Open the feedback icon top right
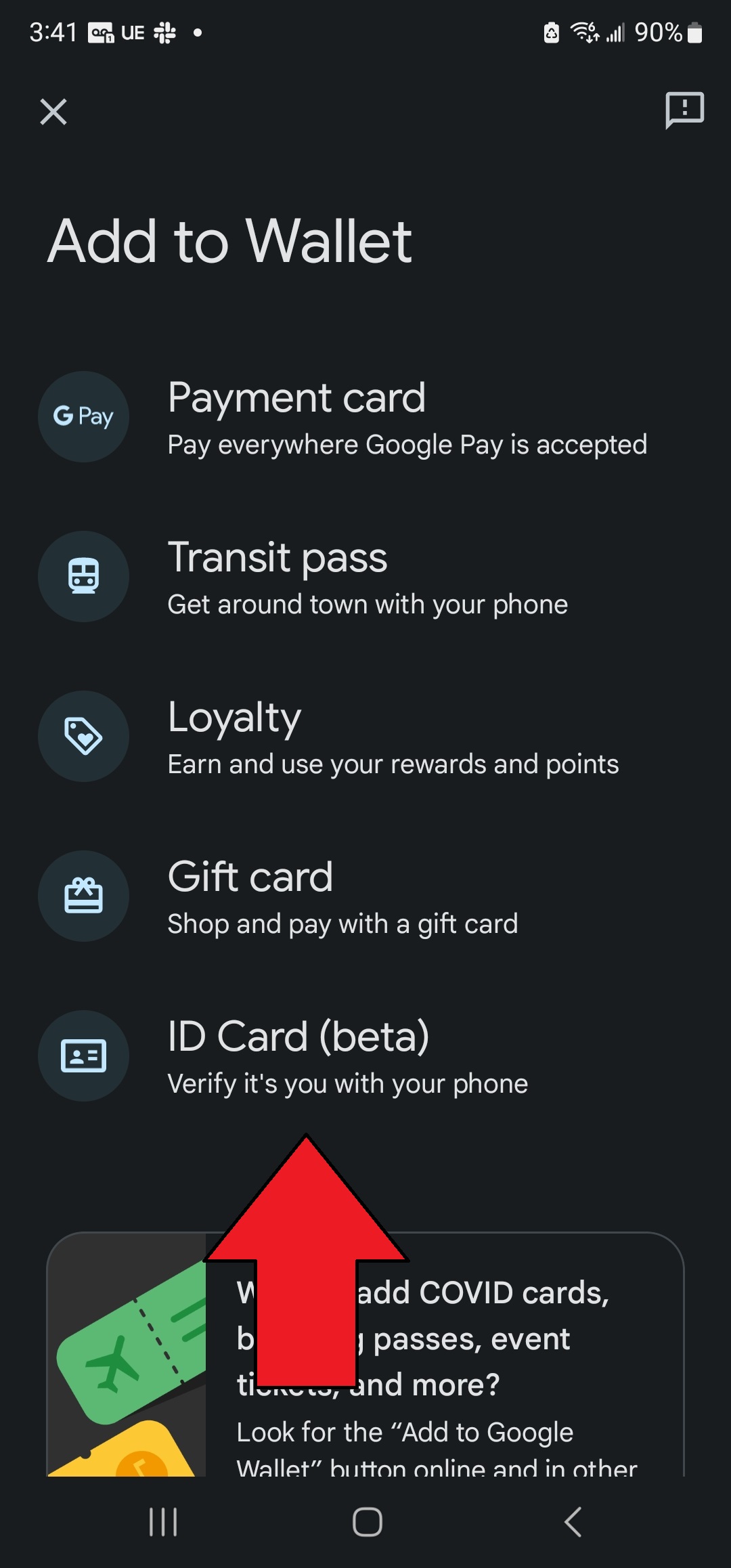This screenshot has width=731, height=1568. [685, 112]
